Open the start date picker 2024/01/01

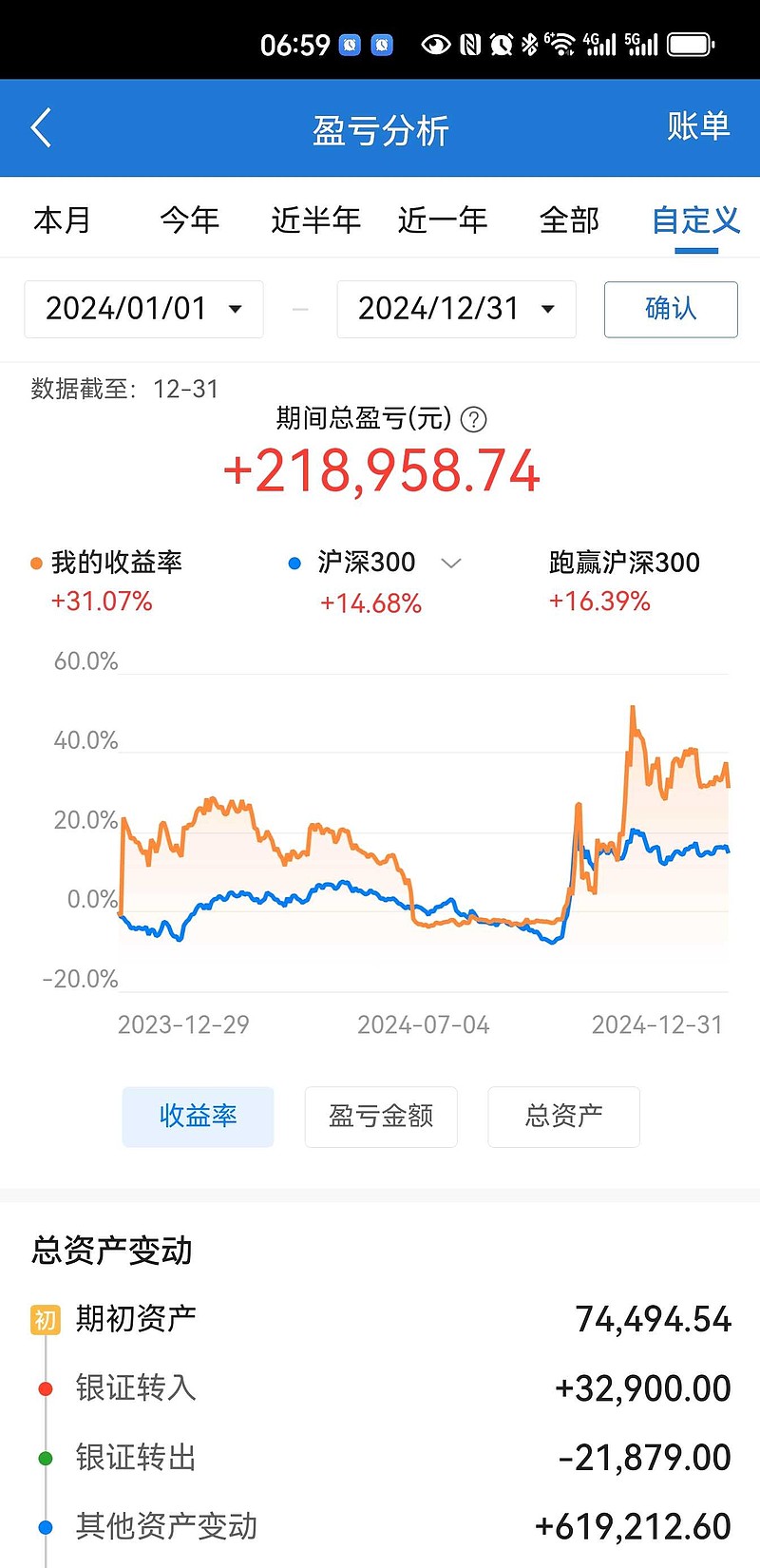(143, 309)
